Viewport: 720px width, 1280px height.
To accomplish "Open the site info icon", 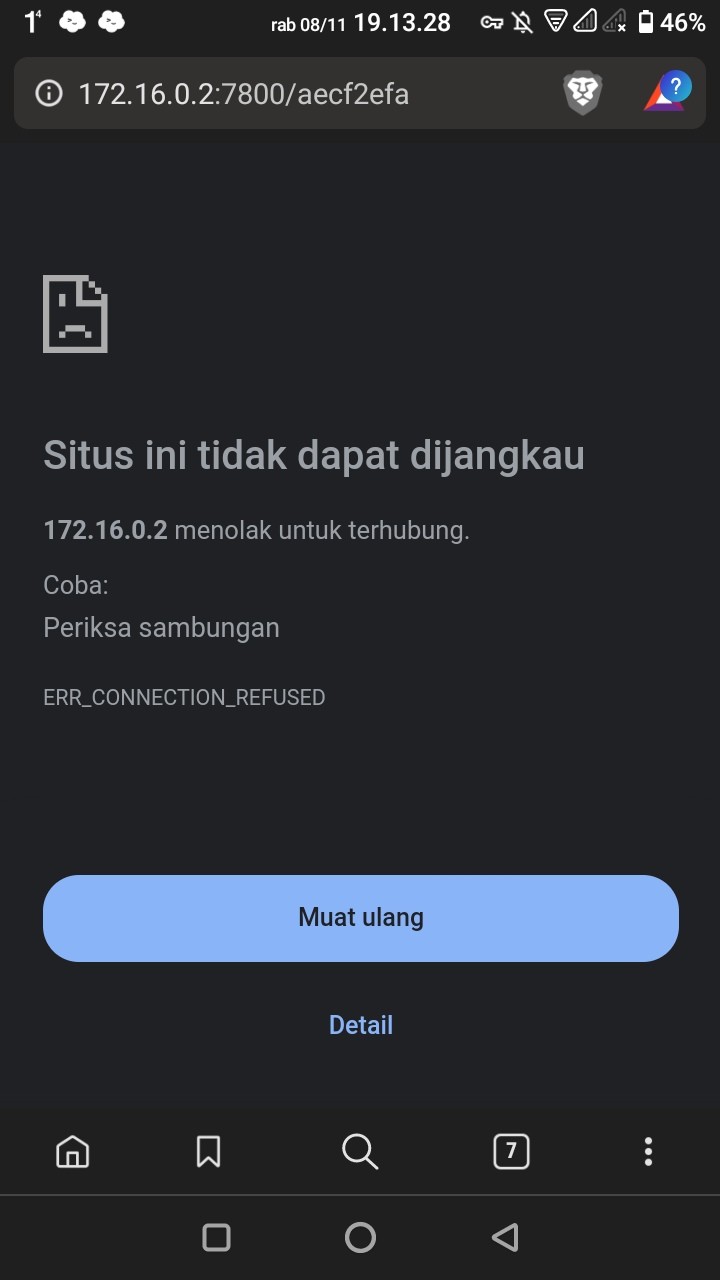I will (x=48, y=94).
